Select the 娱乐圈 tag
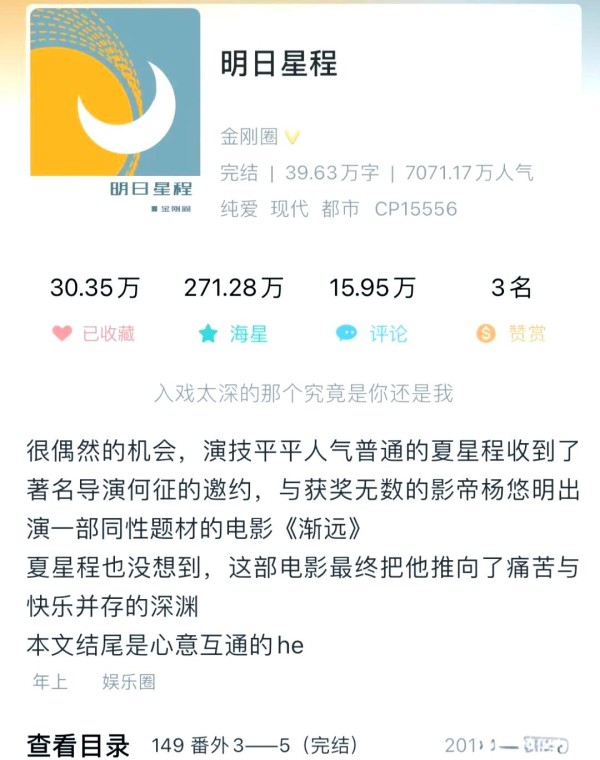Image resolution: width=600 pixels, height=760 pixels. pyautogui.click(x=128, y=682)
